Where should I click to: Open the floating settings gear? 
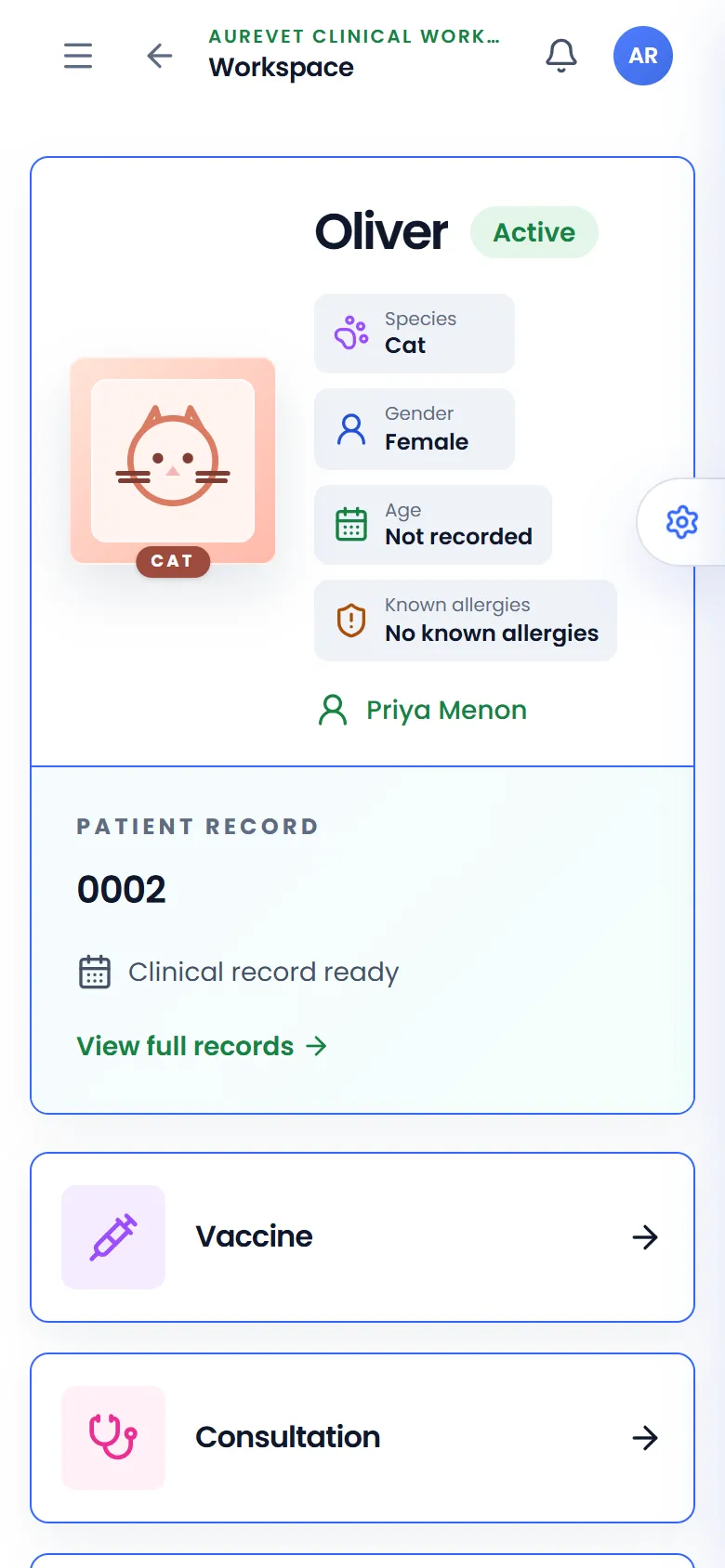click(x=682, y=522)
